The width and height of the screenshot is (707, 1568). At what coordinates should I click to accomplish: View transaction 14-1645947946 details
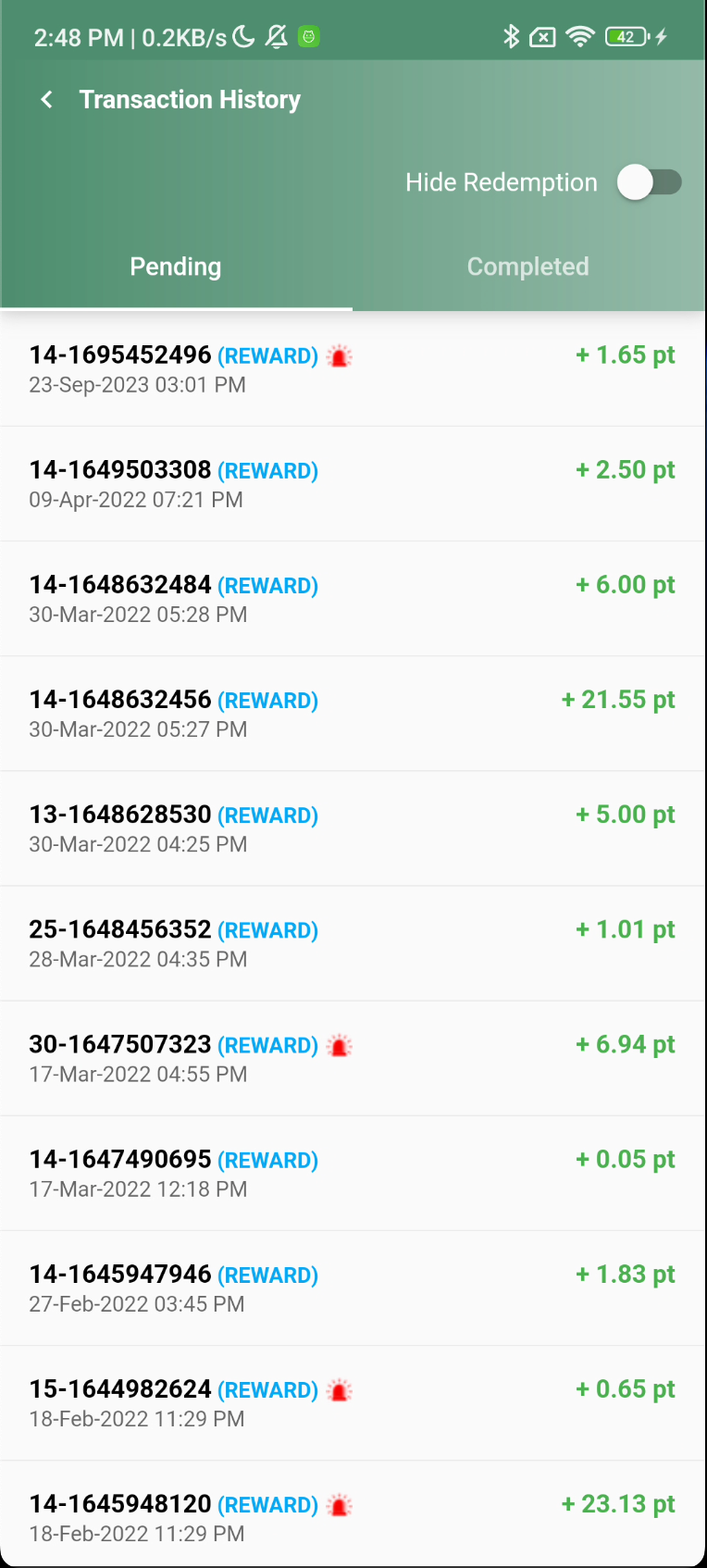pos(353,1288)
